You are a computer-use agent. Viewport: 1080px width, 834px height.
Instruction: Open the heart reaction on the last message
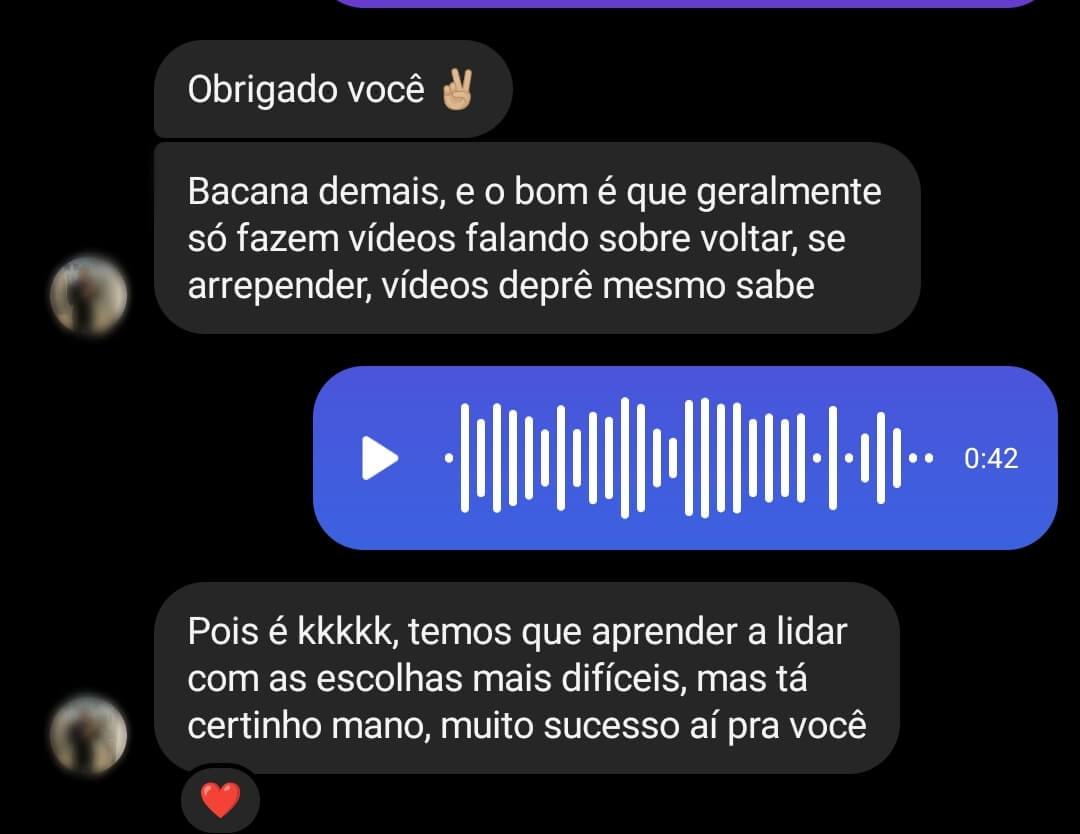[221, 800]
